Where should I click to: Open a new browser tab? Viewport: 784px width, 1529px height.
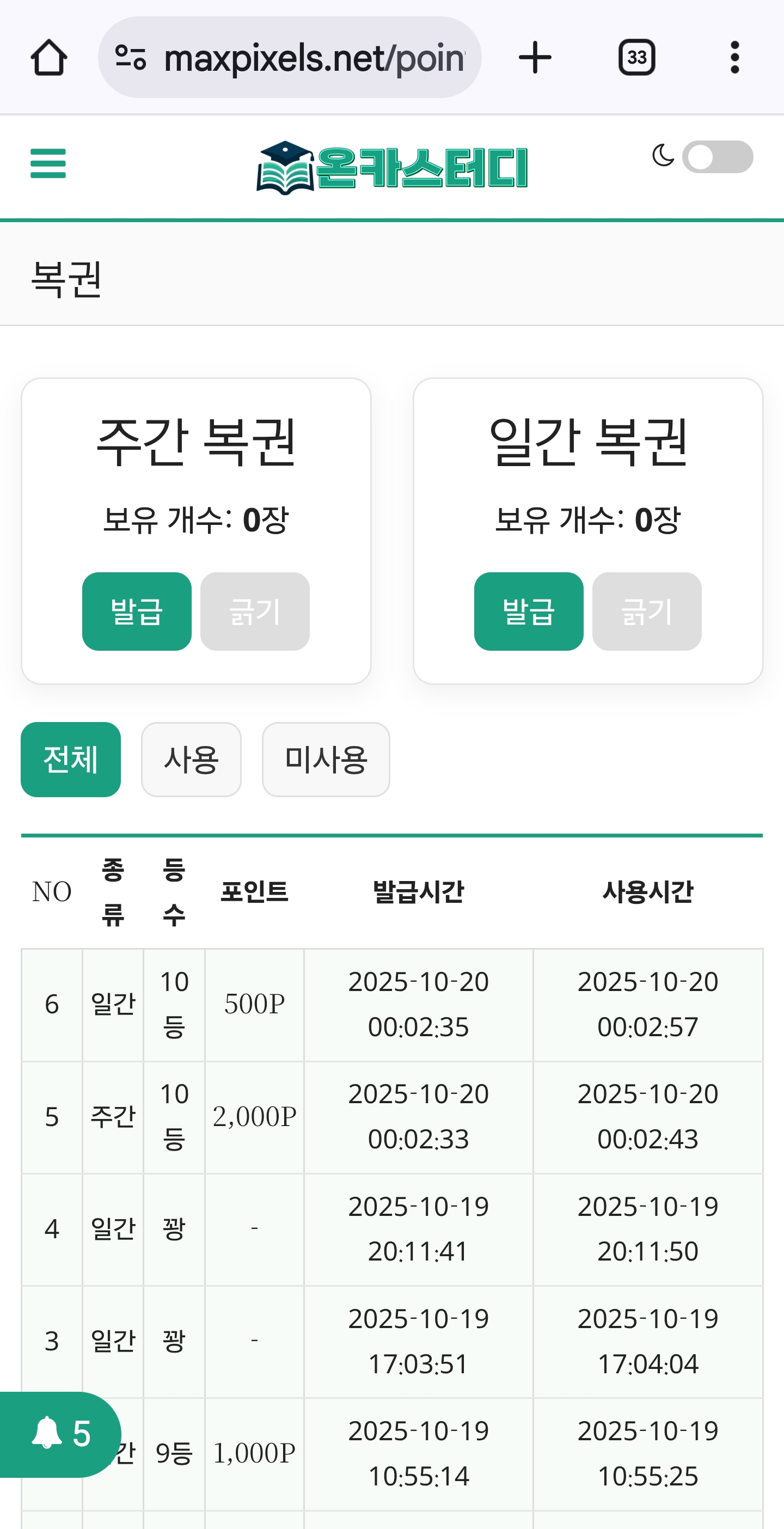point(535,58)
